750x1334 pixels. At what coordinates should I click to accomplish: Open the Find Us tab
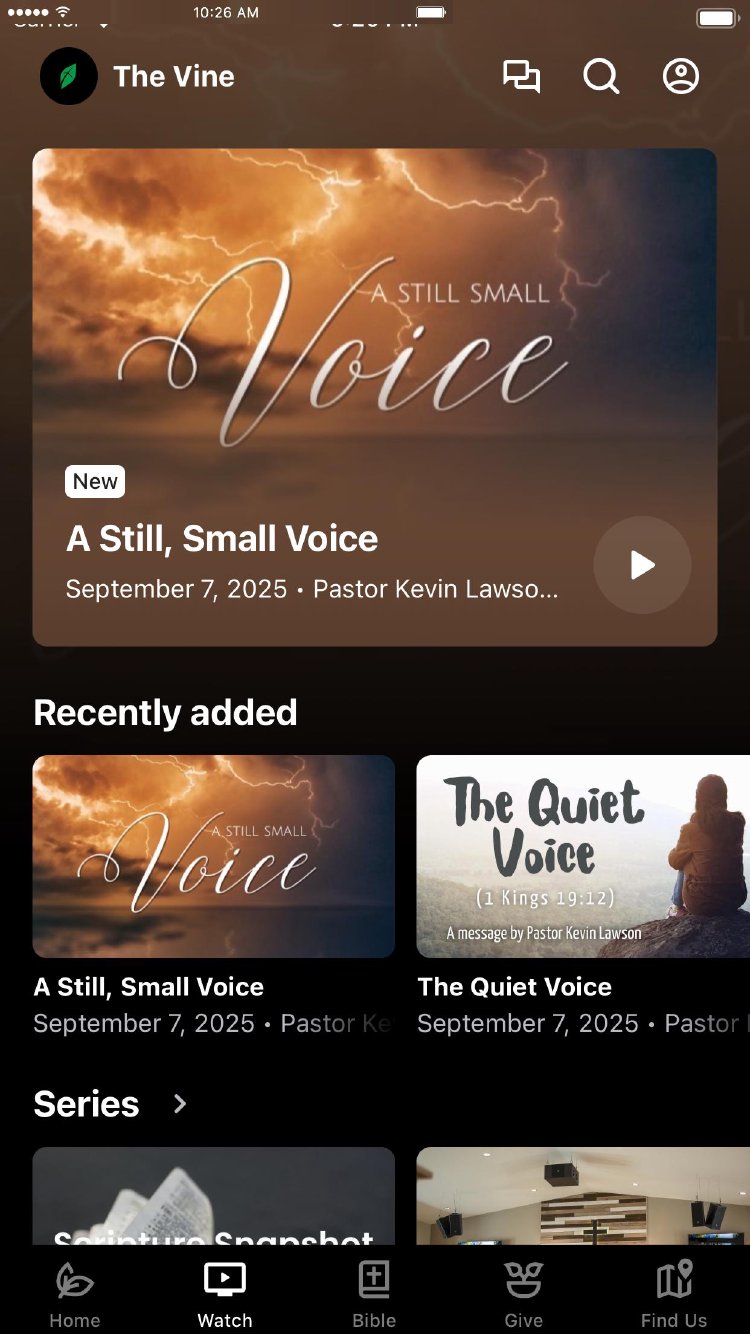click(x=674, y=1295)
